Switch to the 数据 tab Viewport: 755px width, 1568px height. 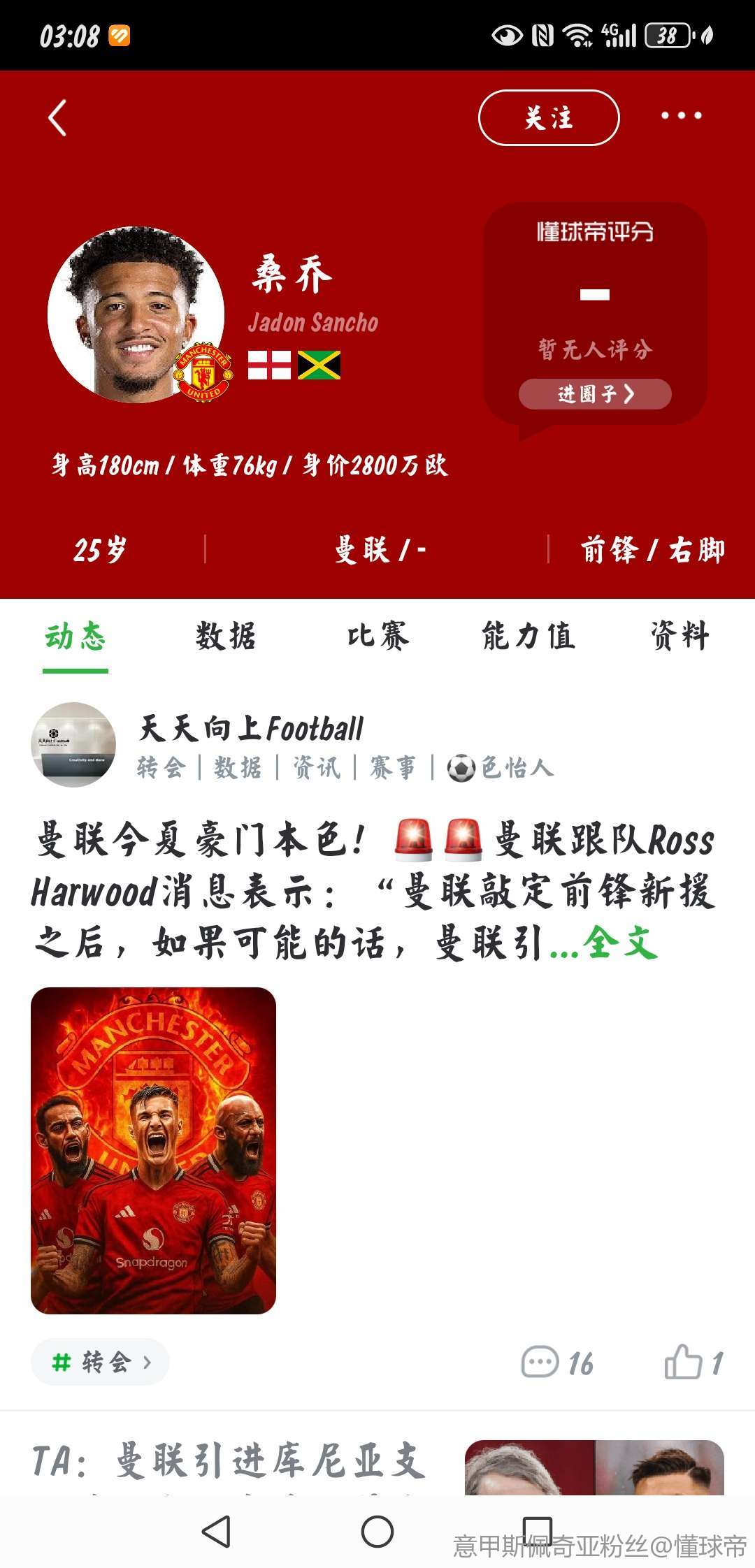pyautogui.click(x=226, y=637)
